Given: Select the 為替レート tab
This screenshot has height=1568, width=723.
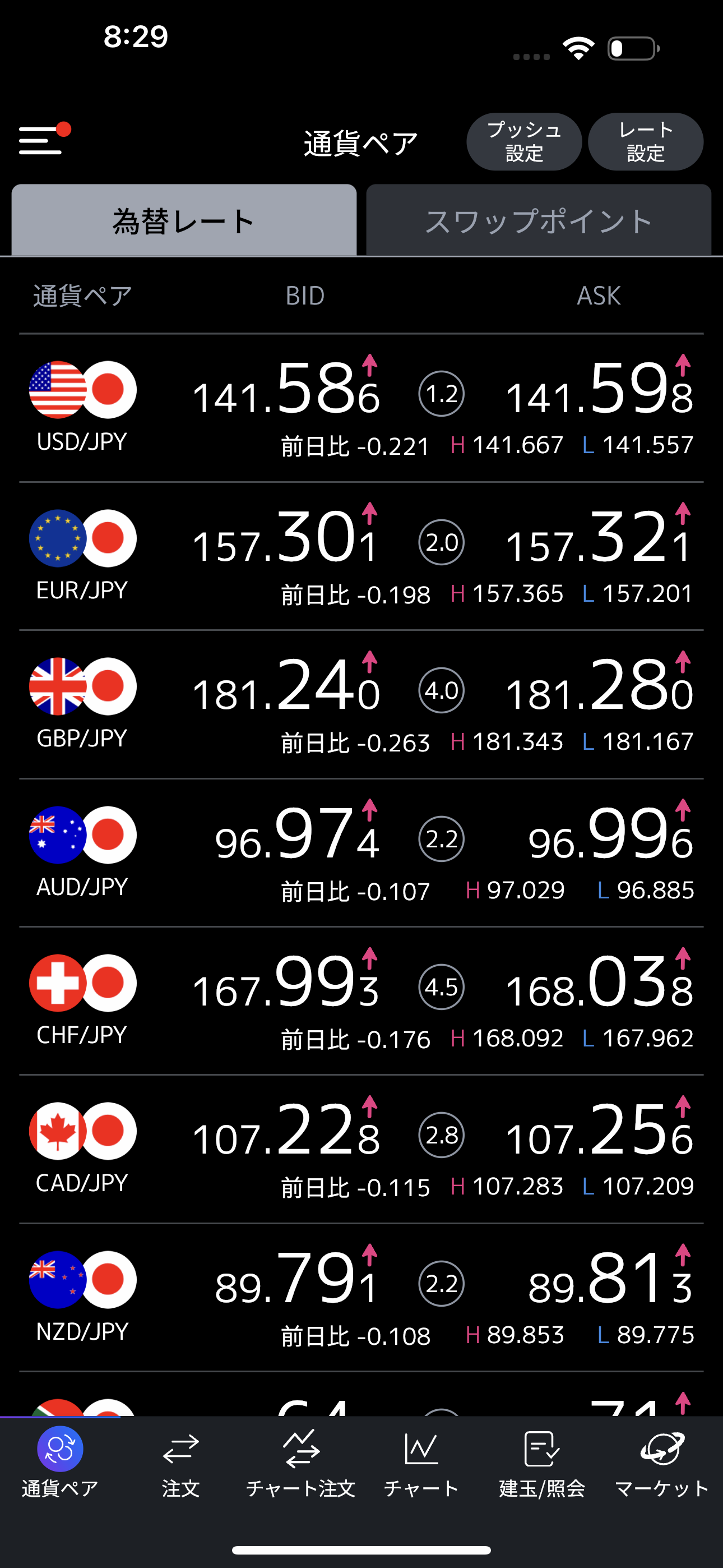Looking at the screenshot, I should [x=184, y=220].
